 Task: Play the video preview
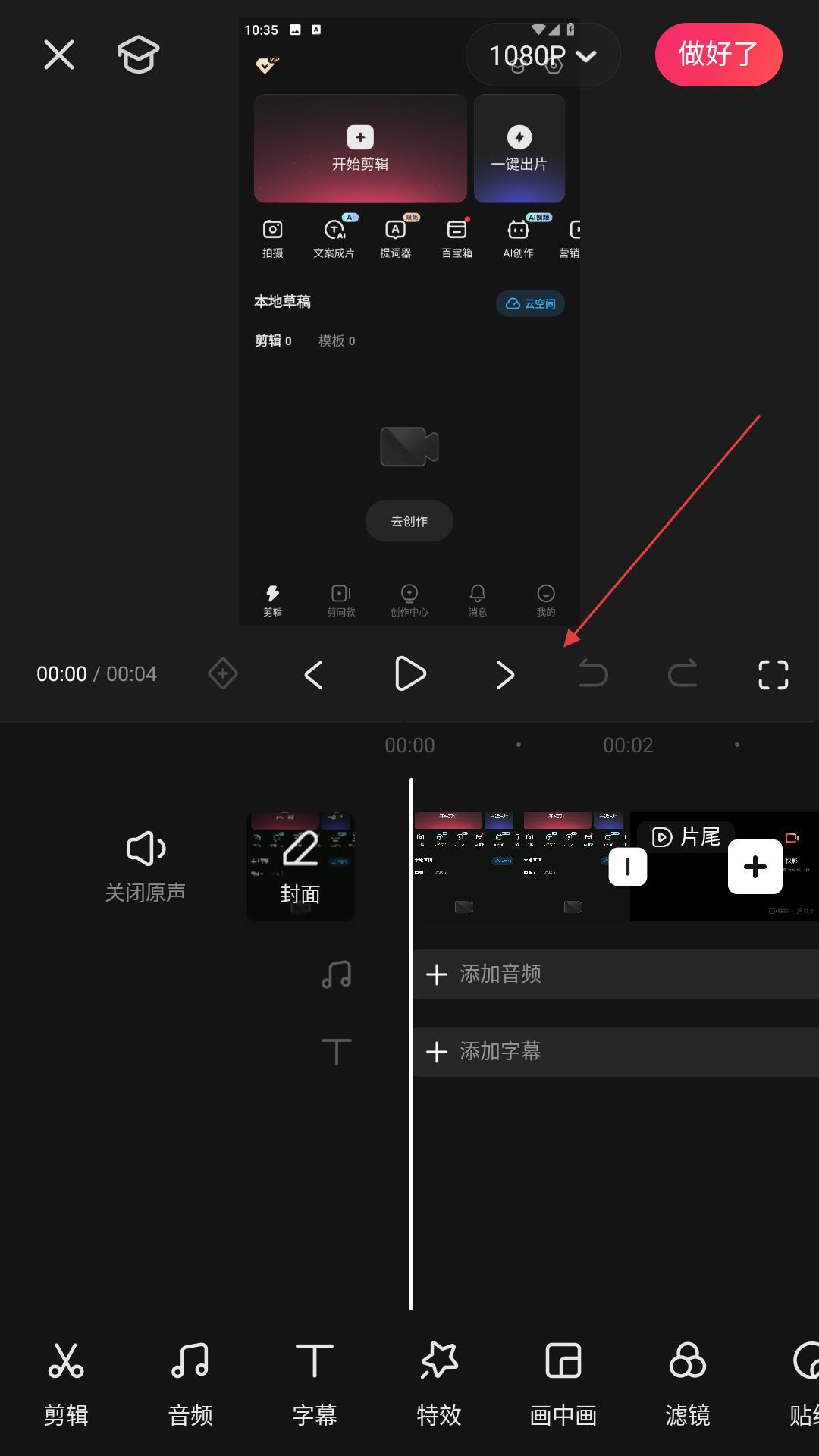pyautogui.click(x=410, y=674)
